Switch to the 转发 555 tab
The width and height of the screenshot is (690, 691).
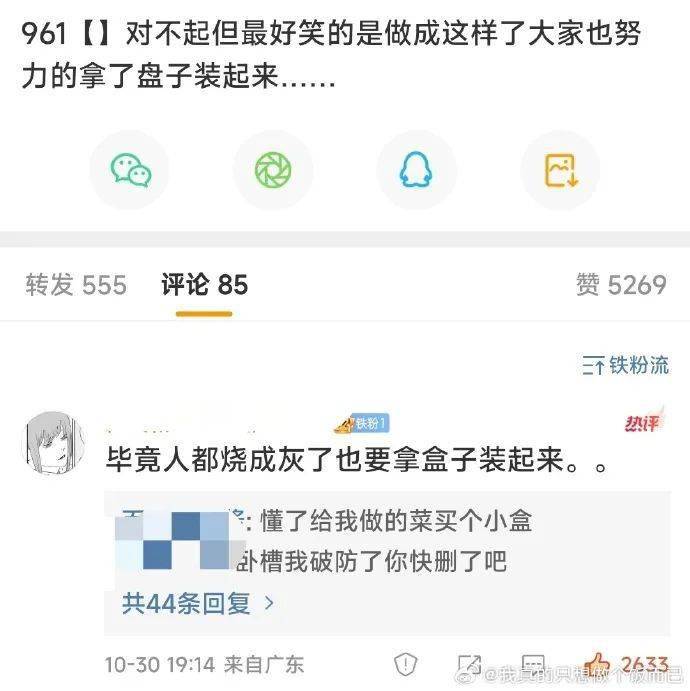tap(76, 285)
